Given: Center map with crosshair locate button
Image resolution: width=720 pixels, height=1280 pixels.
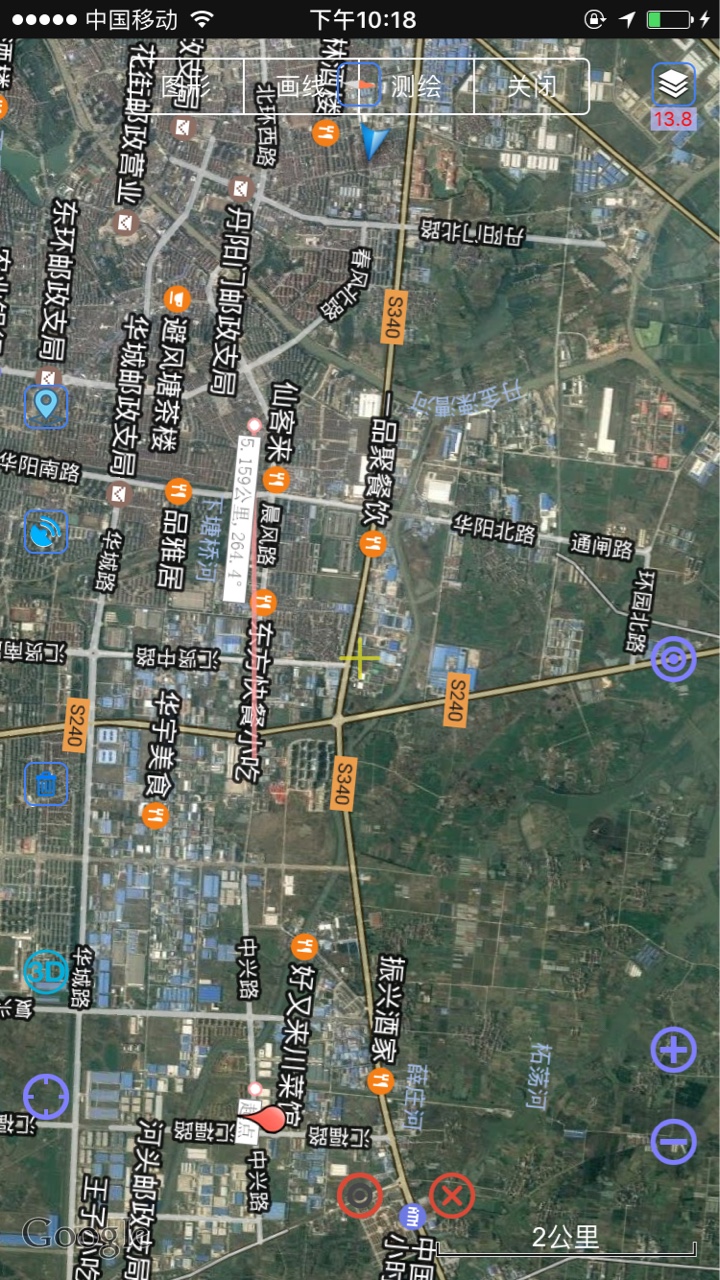Looking at the screenshot, I should click(46, 1096).
